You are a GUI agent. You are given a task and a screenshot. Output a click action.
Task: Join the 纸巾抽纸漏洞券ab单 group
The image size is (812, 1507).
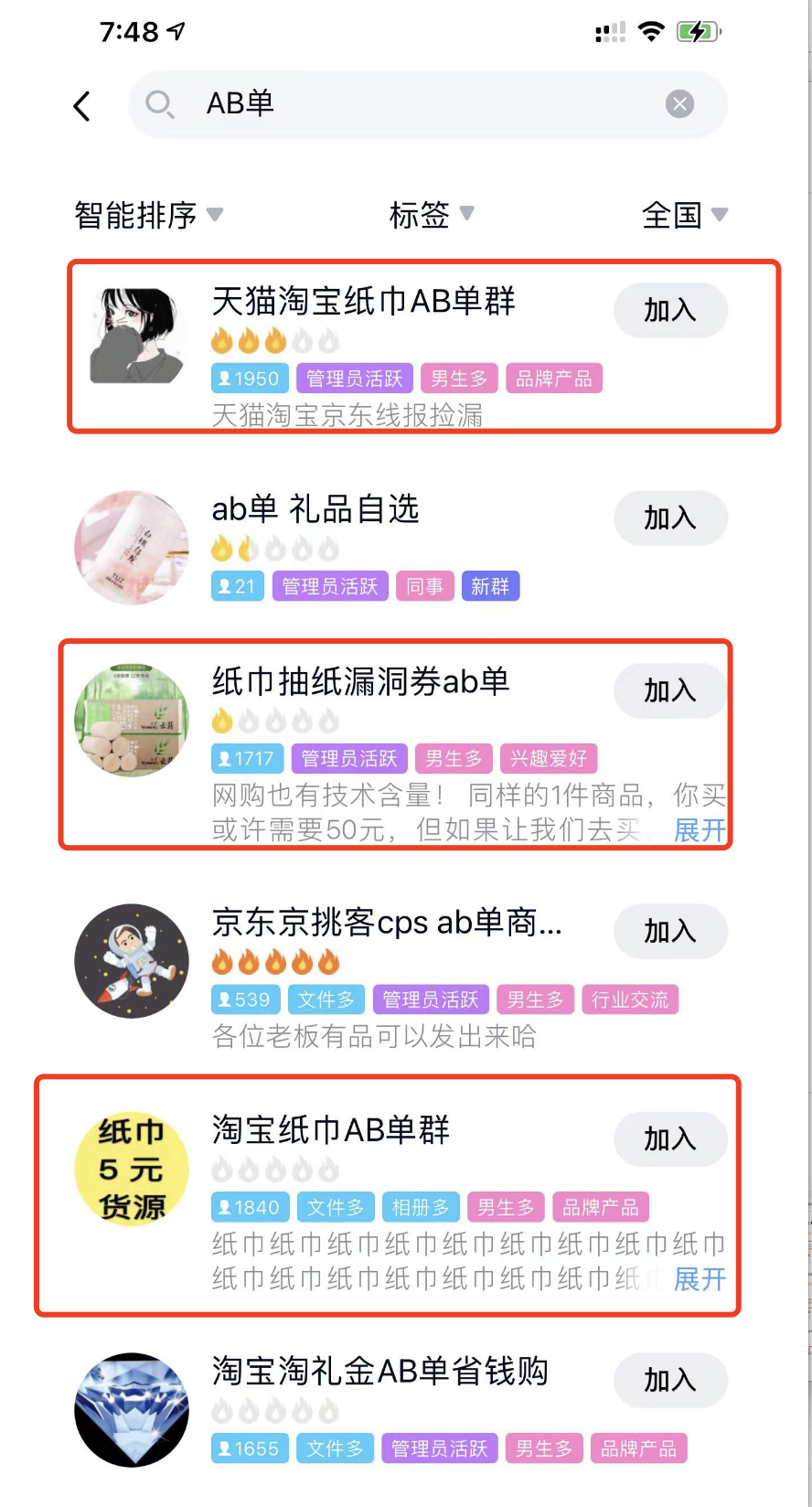coord(669,690)
